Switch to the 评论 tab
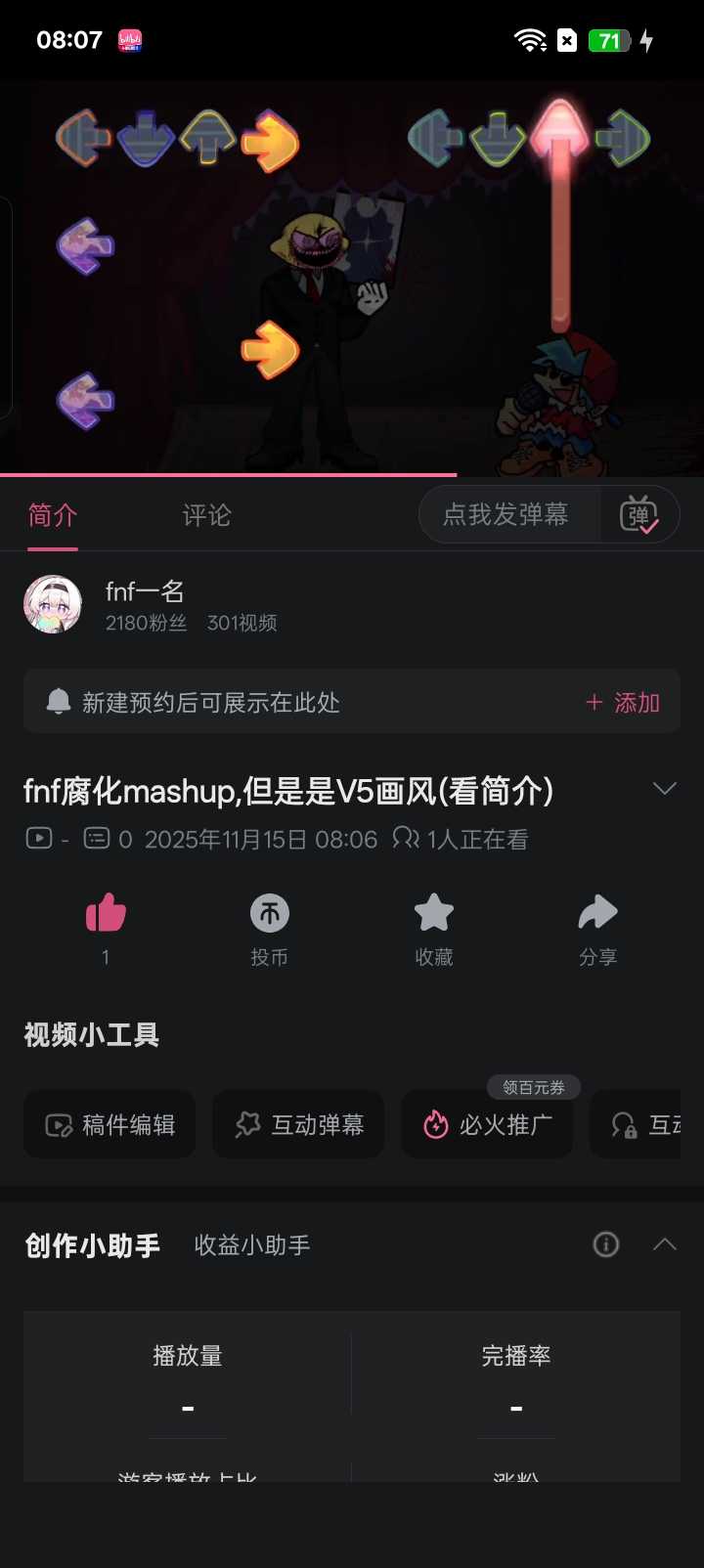This screenshot has height=1568, width=704. (206, 515)
